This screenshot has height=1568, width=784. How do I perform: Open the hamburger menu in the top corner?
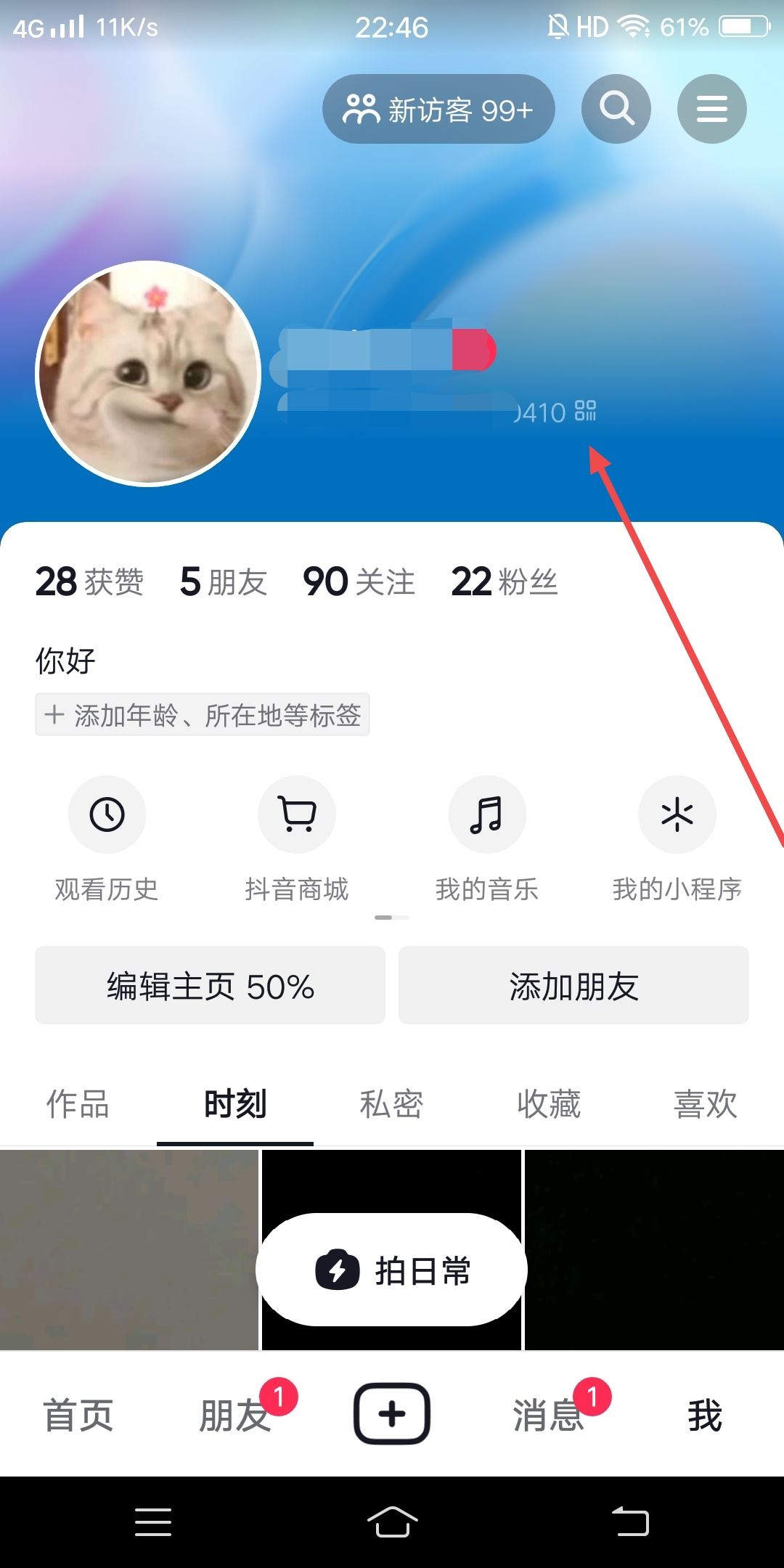coord(711,108)
